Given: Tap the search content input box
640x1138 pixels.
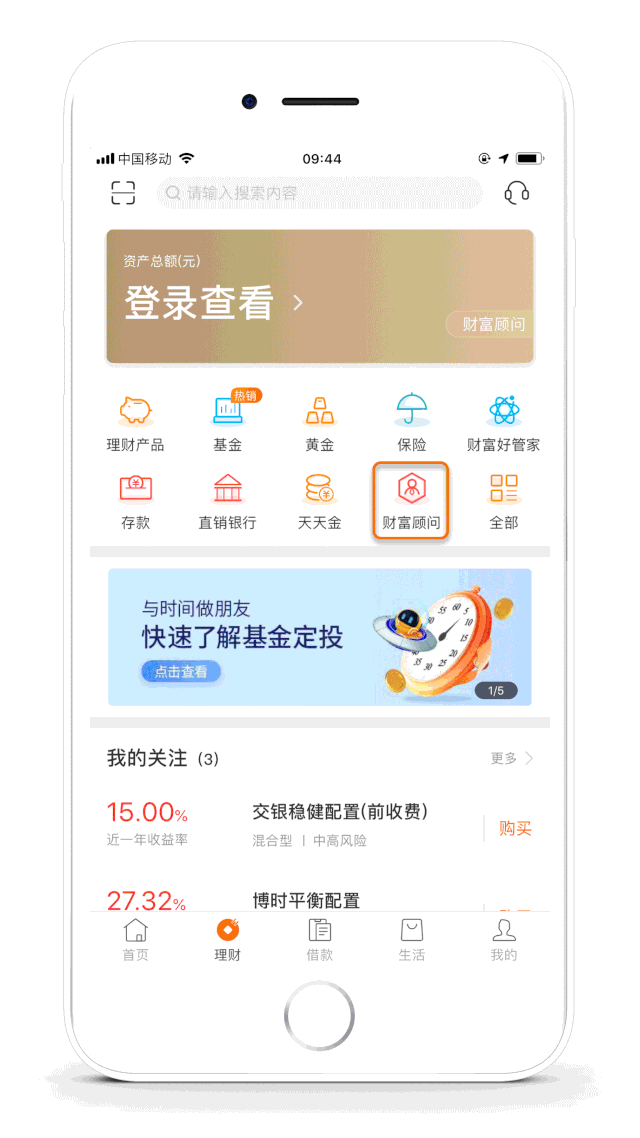Looking at the screenshot, I should tap(320, 193).
